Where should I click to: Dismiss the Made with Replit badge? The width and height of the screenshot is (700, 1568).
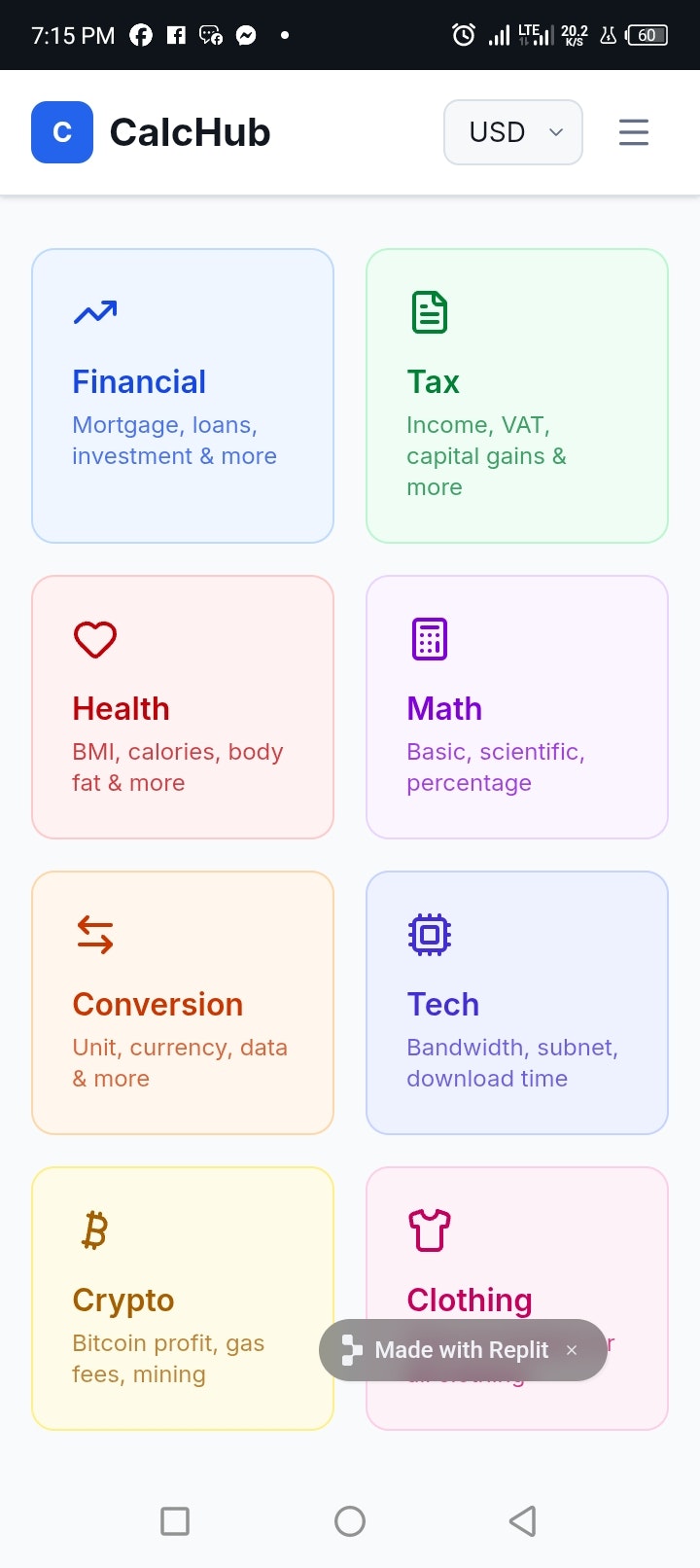(572, 1350)
